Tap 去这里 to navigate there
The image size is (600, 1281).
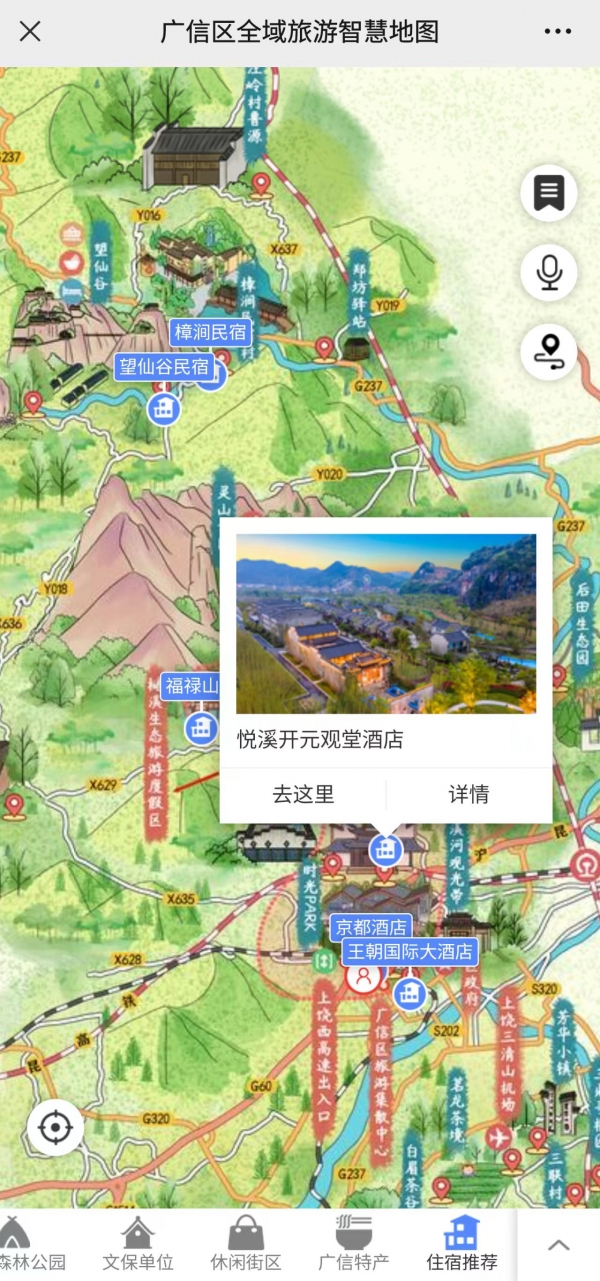click(303, 795)
